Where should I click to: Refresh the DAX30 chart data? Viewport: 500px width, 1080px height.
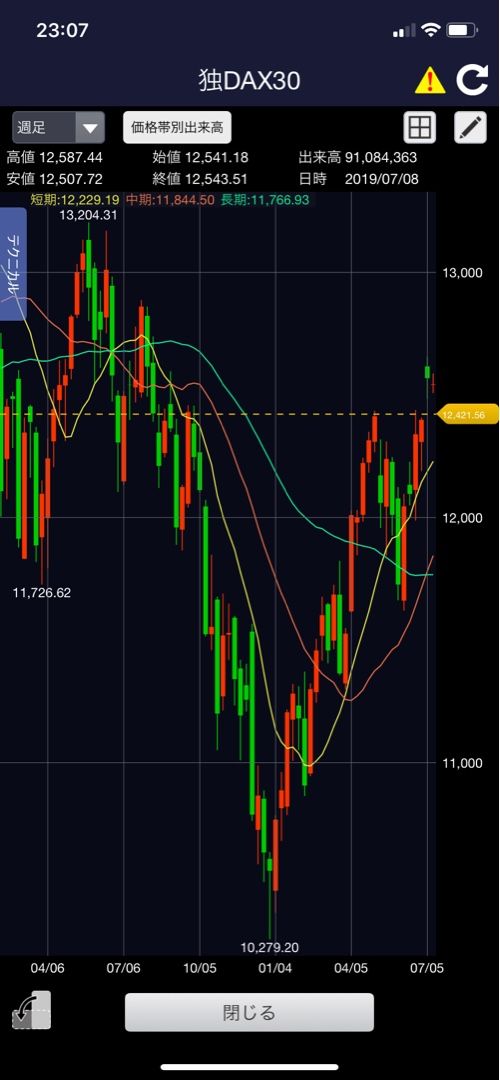point(472,81)
